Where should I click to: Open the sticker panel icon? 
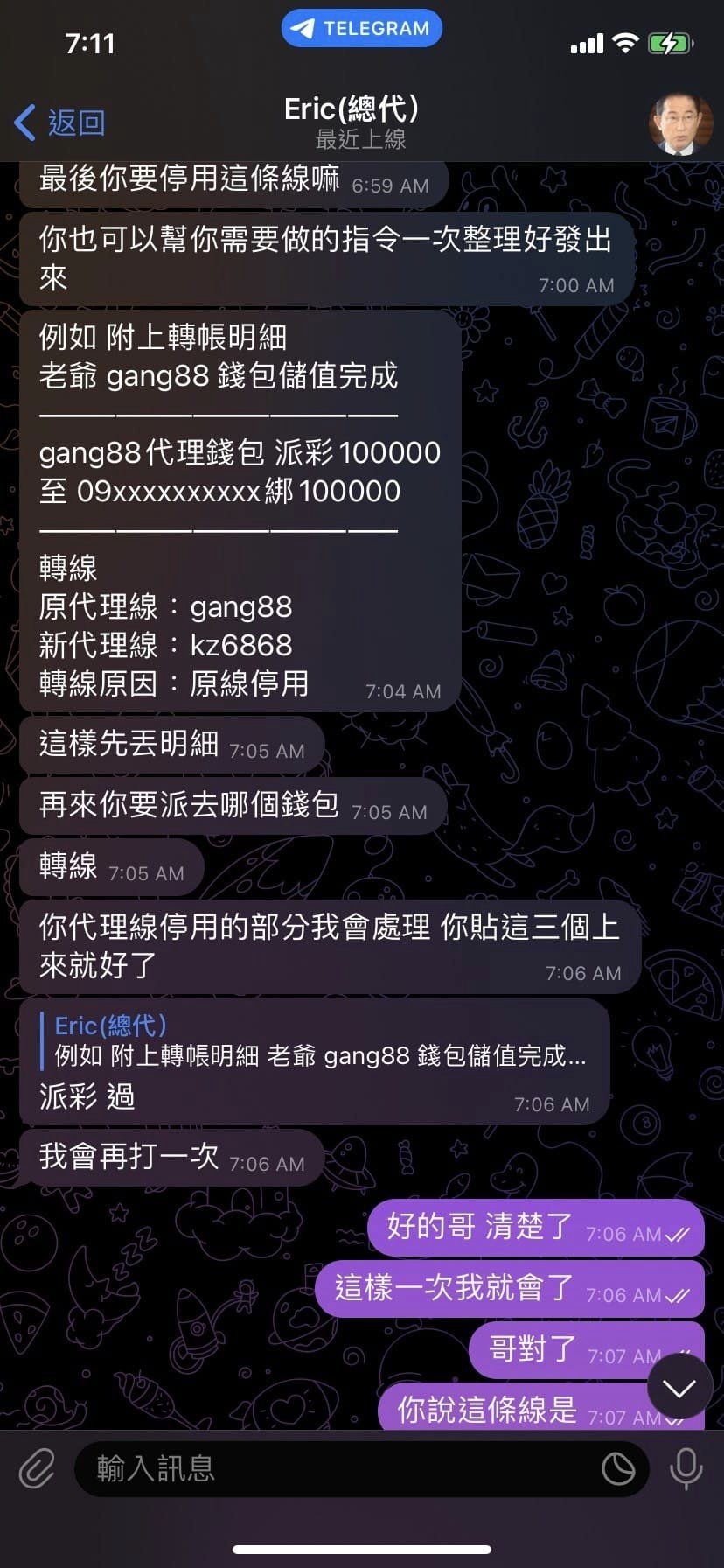pos(618,1468)
